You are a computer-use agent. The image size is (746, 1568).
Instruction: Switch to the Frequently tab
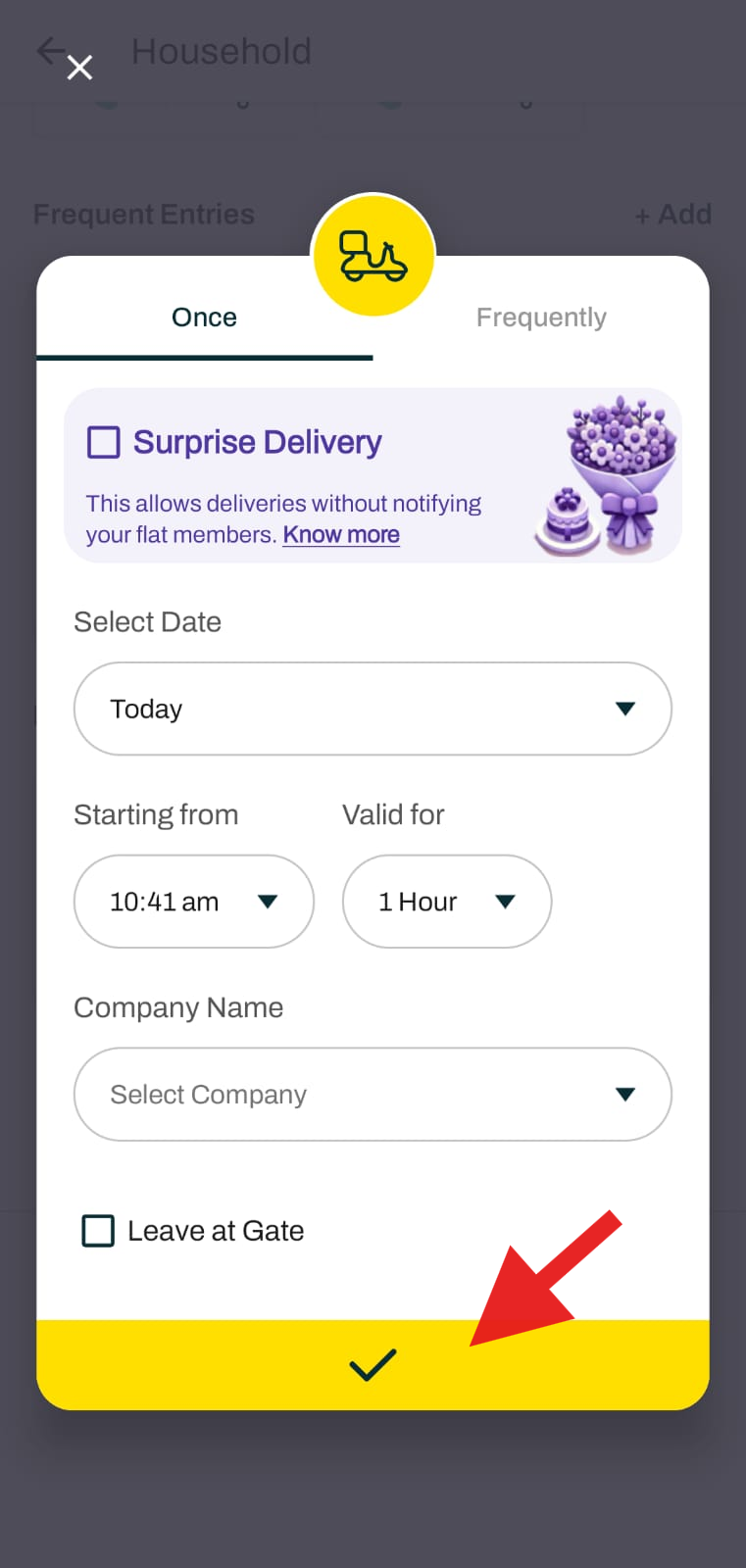click(540, 318)
